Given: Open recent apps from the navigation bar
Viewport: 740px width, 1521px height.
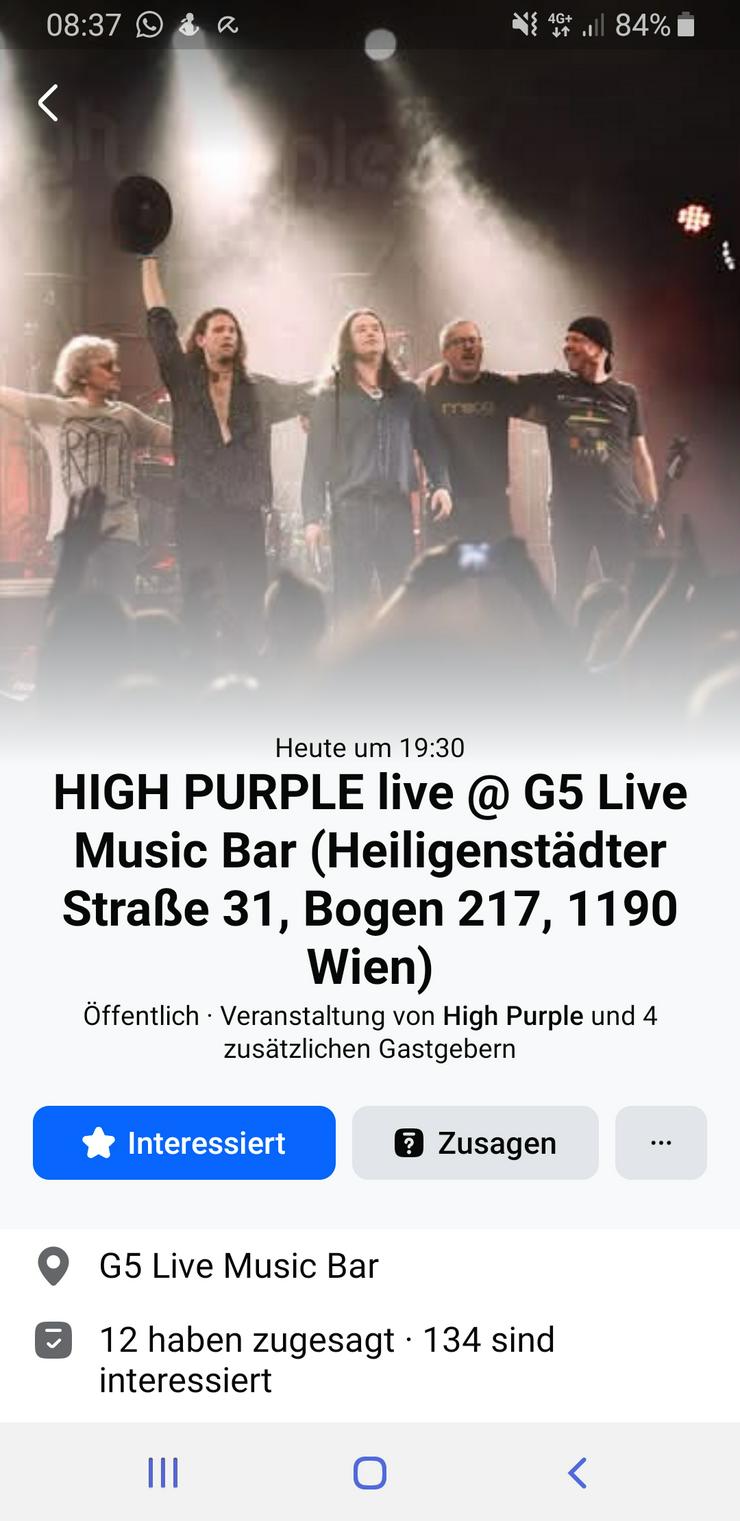Looking at the screenshot, I should [163, 1473].
